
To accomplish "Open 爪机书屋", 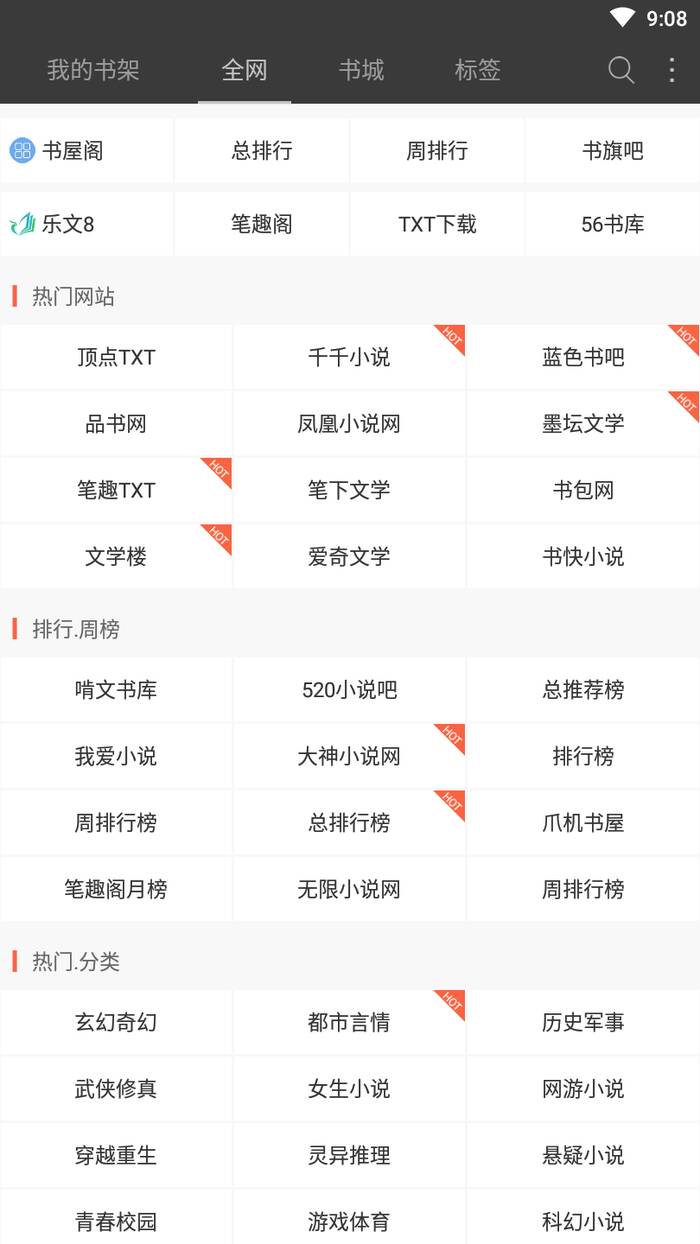I will point(583,823).
